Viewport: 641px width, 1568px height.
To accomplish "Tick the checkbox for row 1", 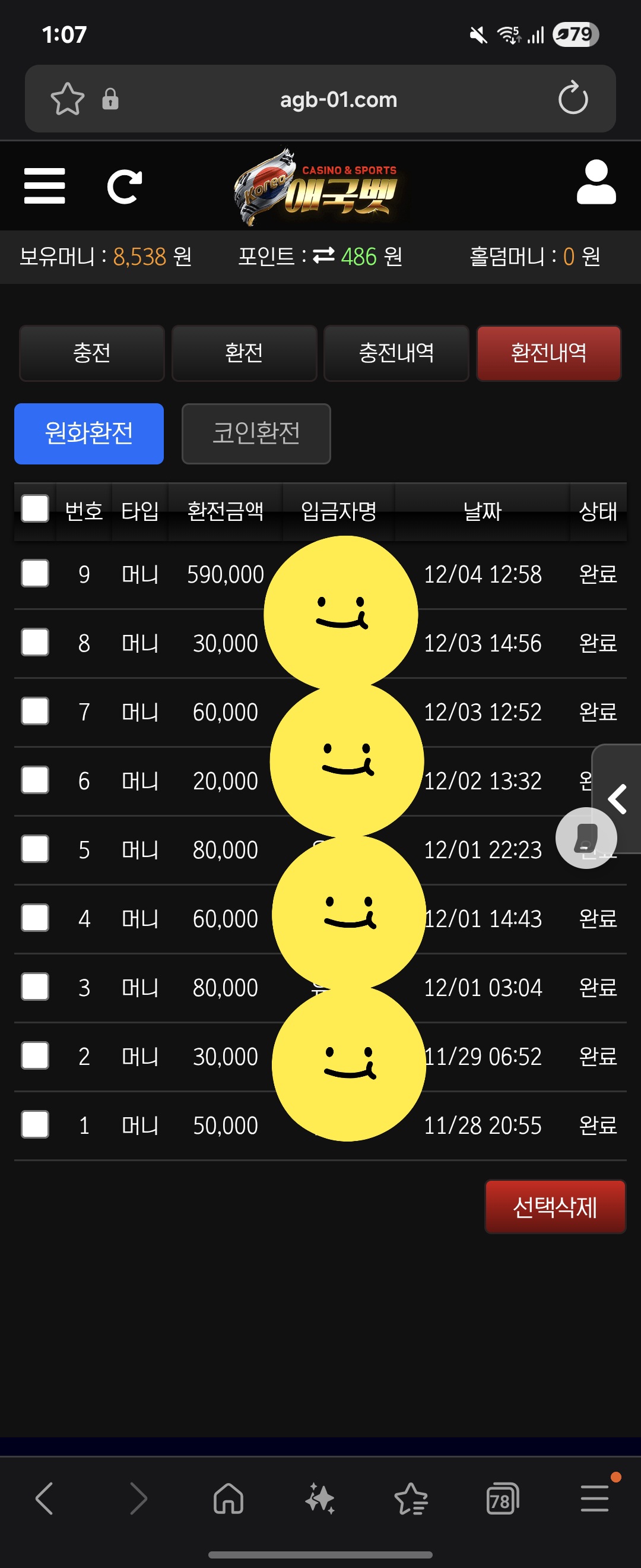I will (x=35, y=1124).
